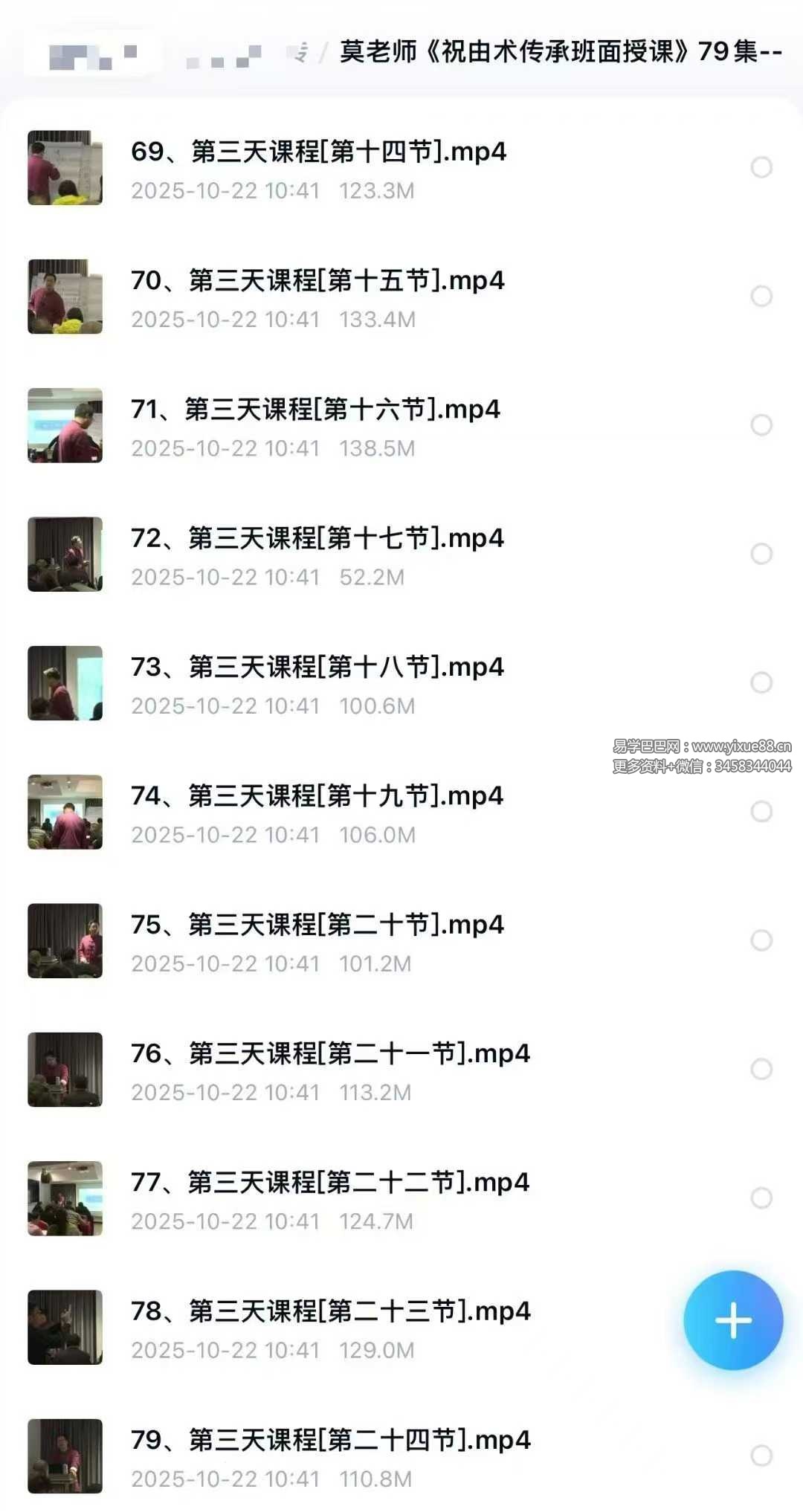Select file 76 第二十一节 with its circle
This screenshot has height=1512, width=803.
(x=761, y=1069)
